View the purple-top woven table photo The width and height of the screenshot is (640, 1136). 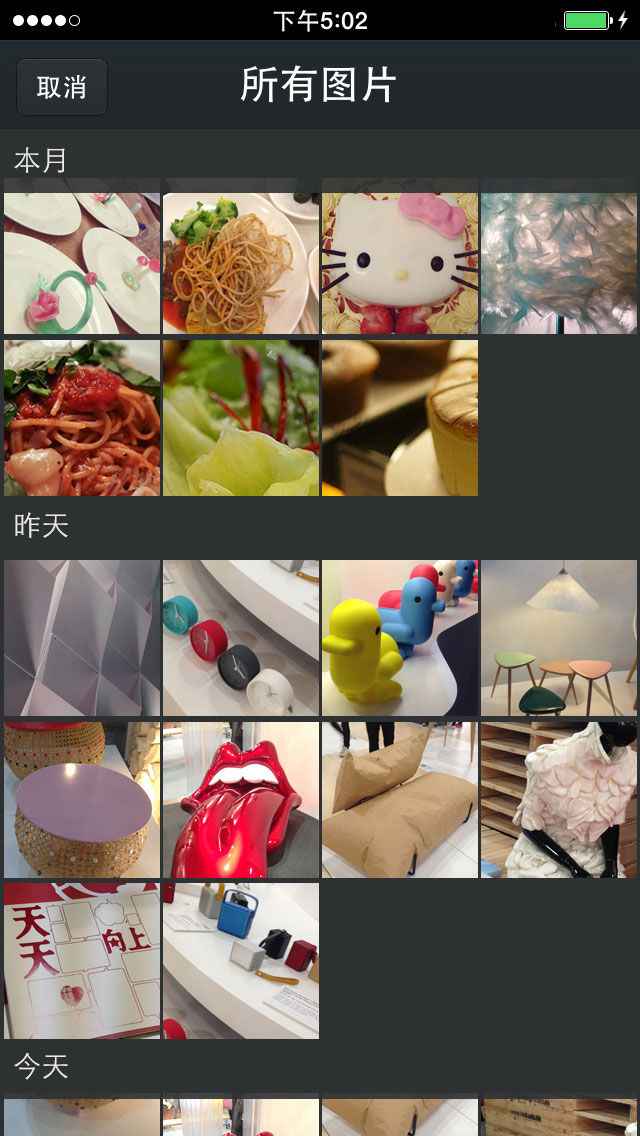click(82, 800)
